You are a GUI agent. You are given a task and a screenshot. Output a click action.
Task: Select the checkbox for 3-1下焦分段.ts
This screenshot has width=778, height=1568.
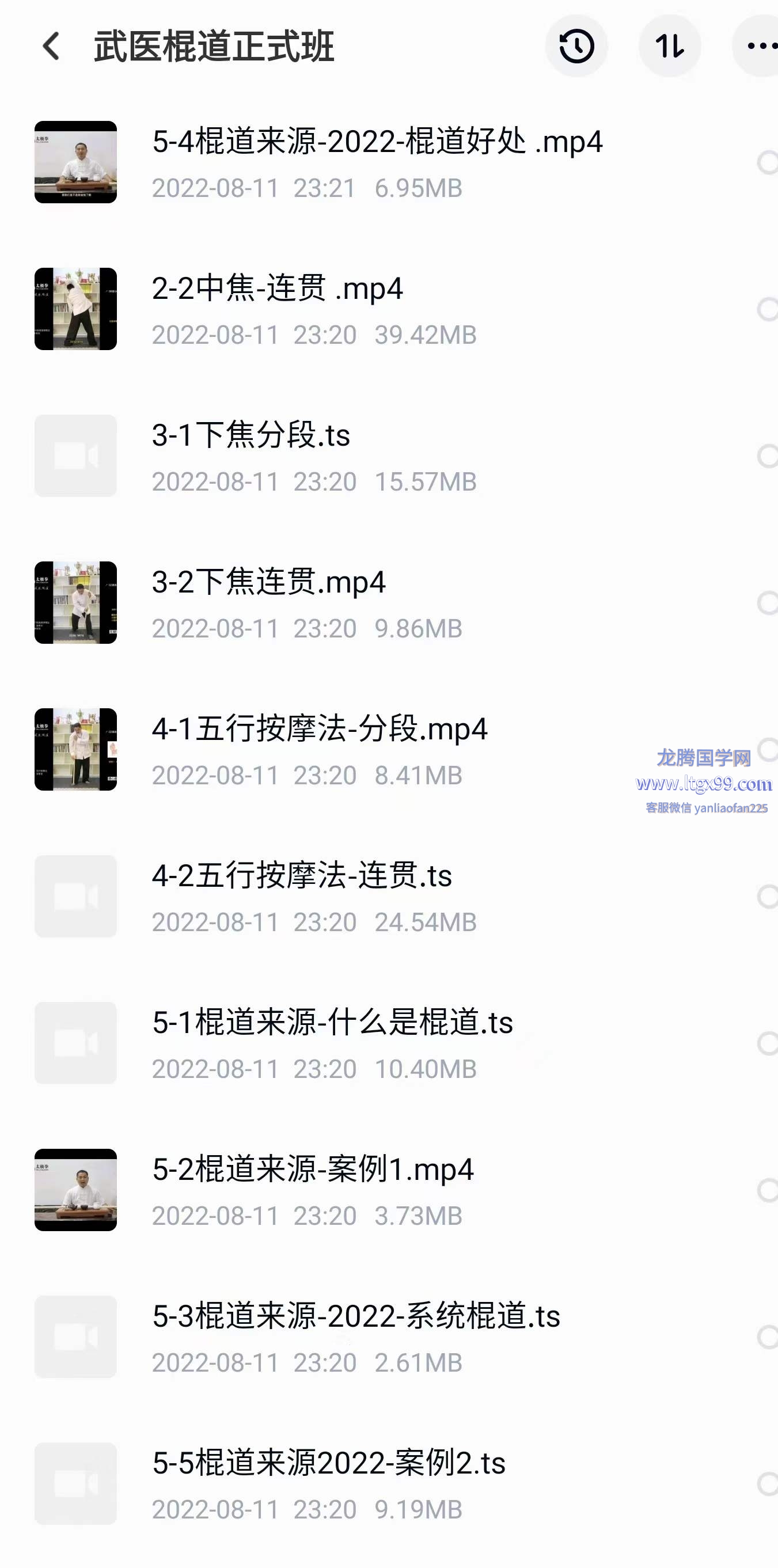767,456
